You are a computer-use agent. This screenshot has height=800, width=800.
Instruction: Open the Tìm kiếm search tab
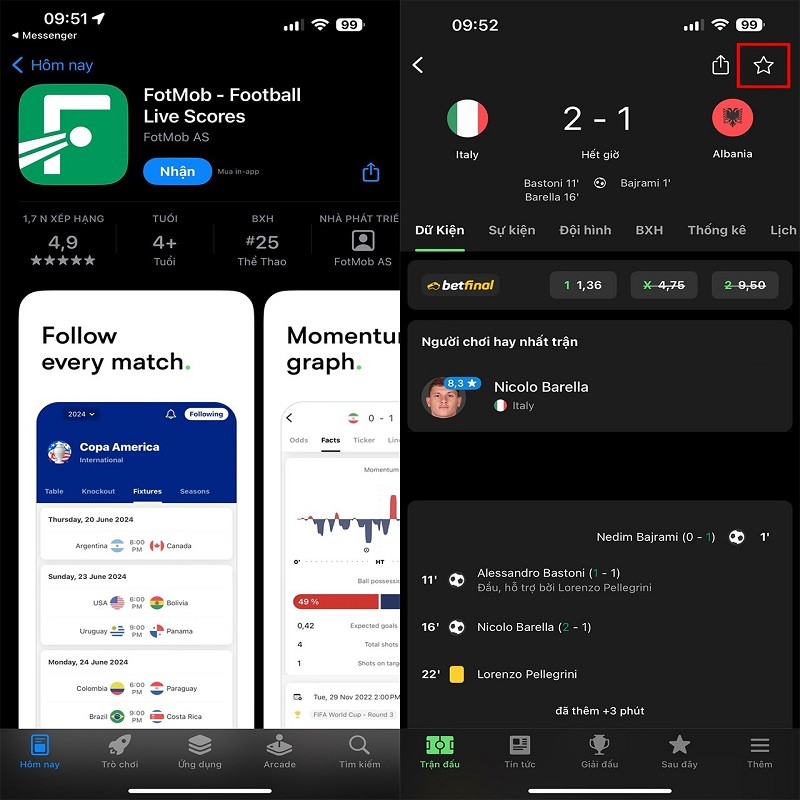(359, 751)
